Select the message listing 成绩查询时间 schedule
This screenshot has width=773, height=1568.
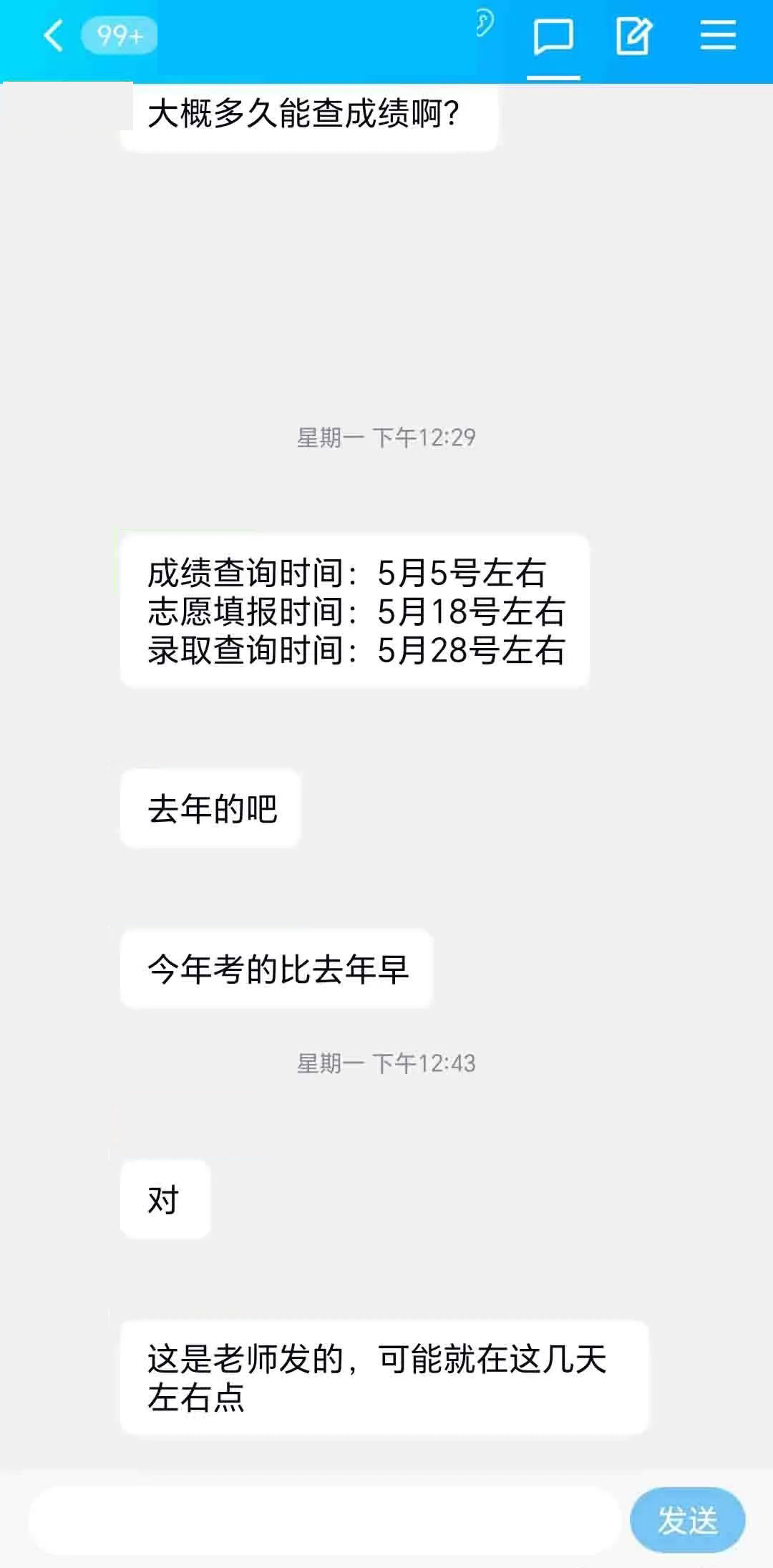358,612
